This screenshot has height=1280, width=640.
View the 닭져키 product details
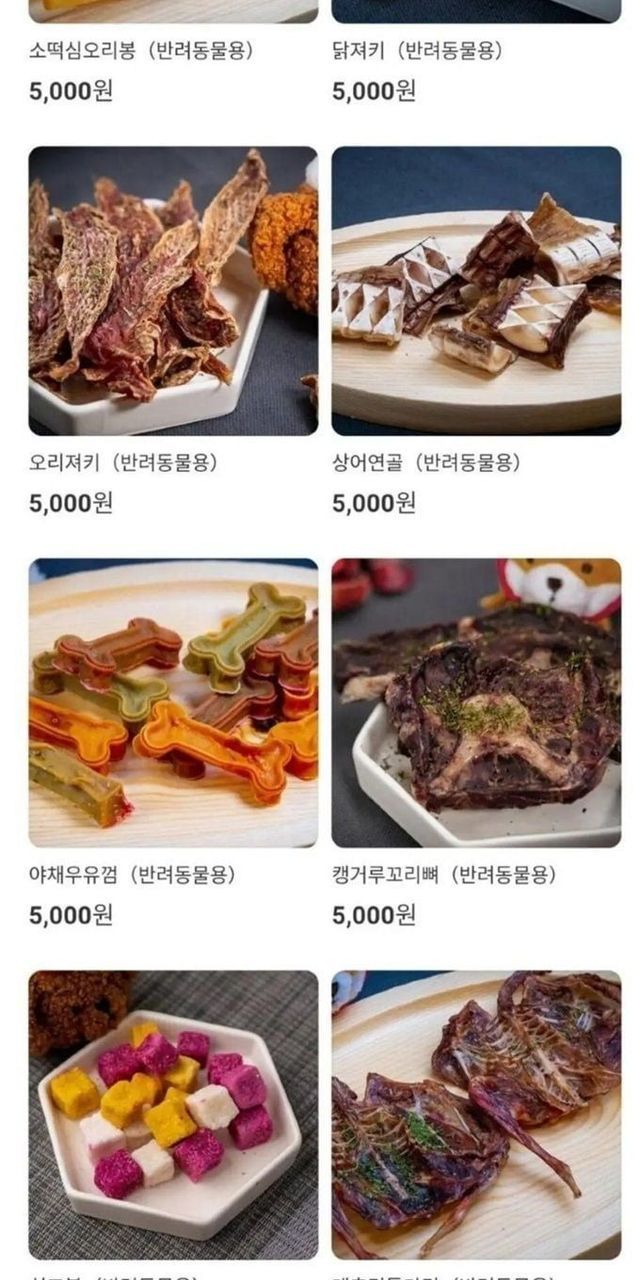(416, 50)
